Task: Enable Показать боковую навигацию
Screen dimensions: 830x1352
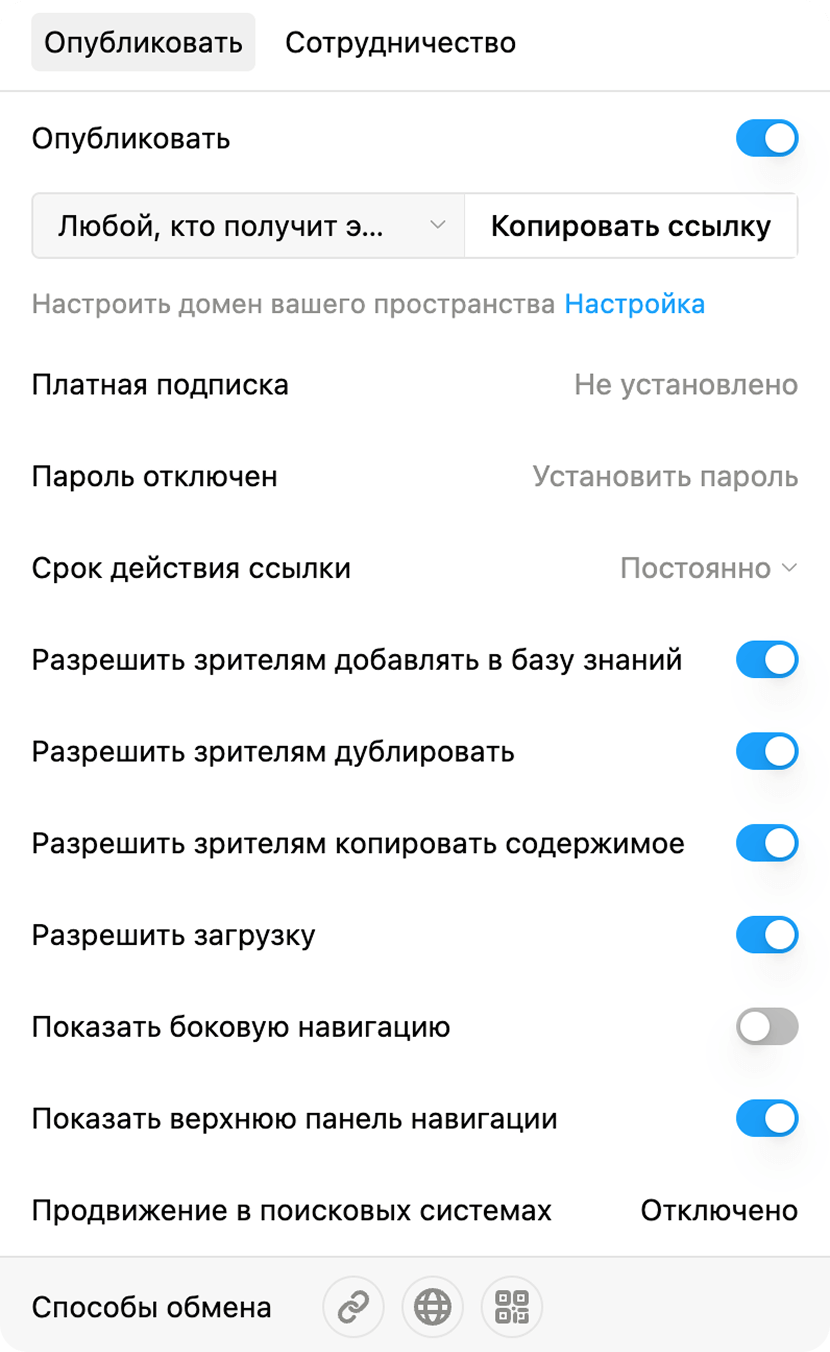Action: [767, 1027]
